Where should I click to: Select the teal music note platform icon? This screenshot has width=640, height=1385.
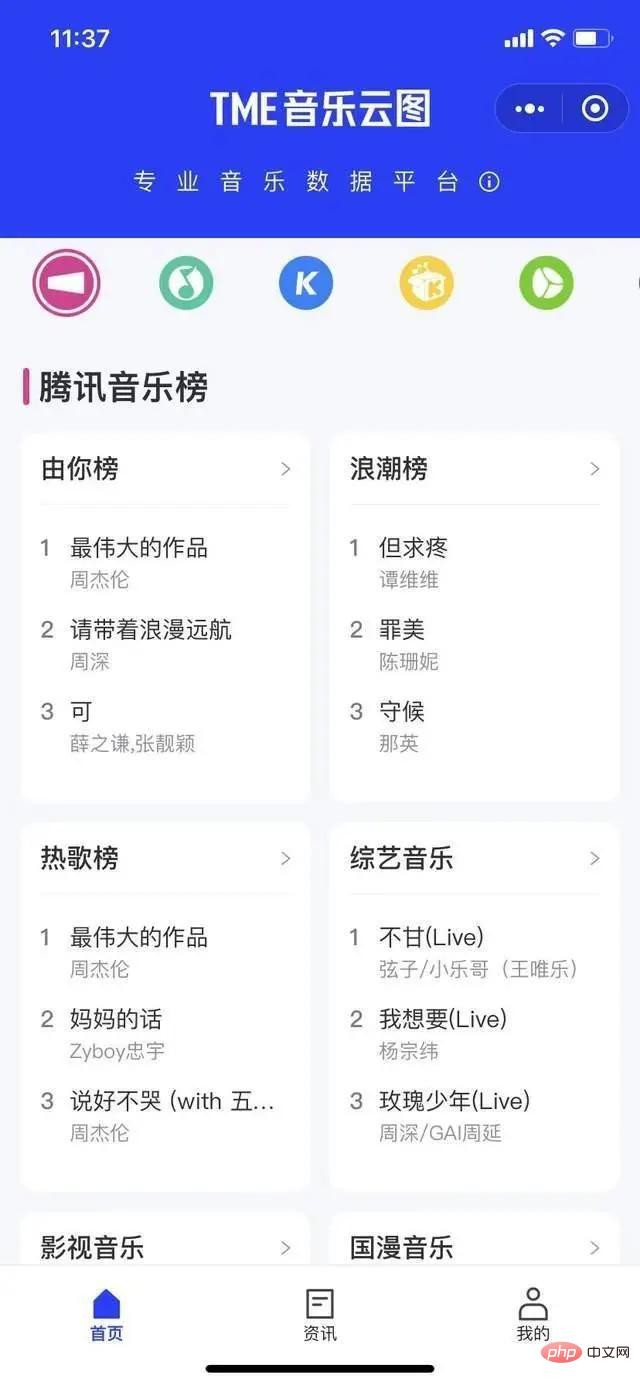[x=186, y=283]
